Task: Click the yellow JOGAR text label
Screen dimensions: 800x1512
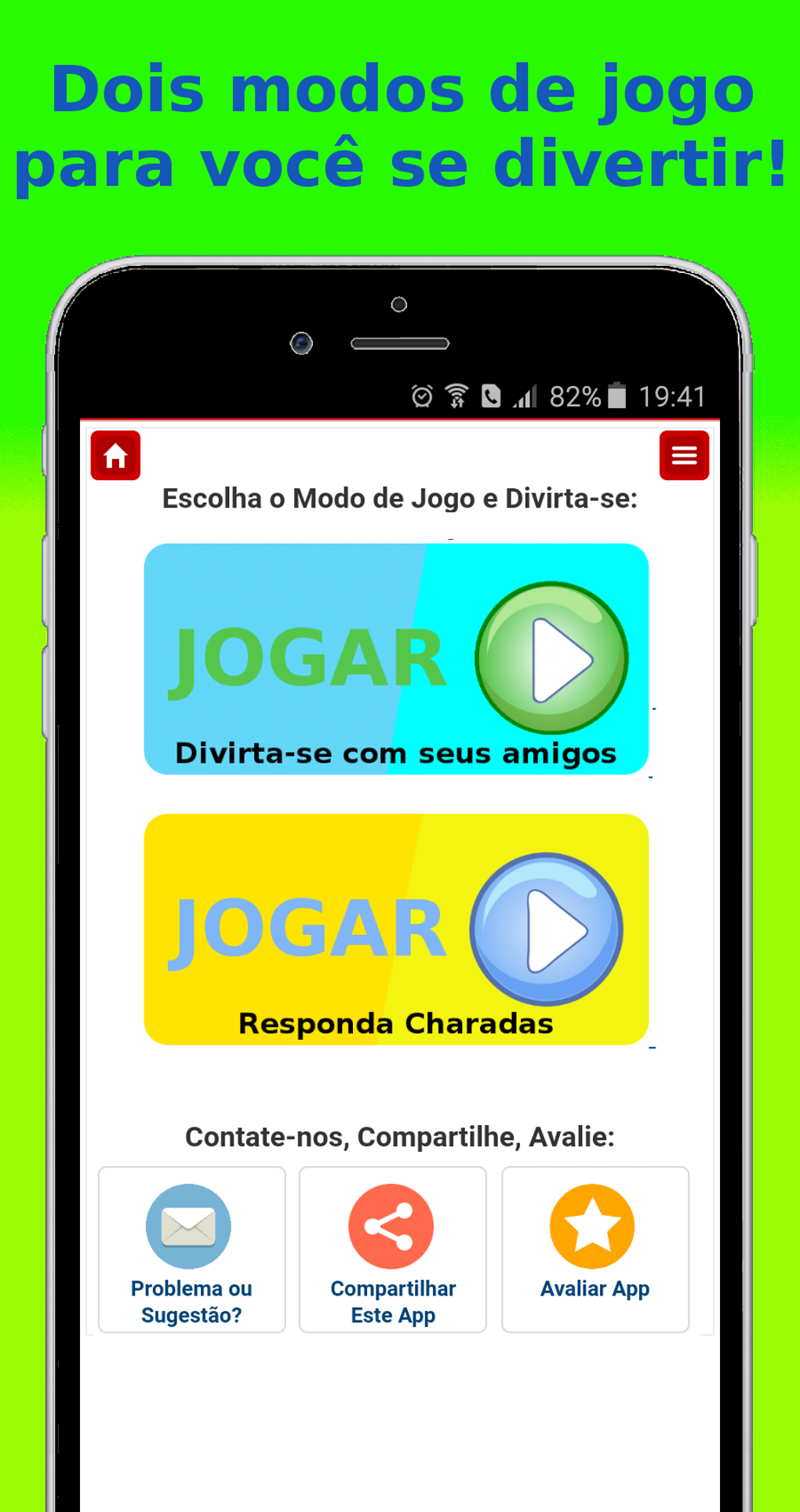Action: 304,928
